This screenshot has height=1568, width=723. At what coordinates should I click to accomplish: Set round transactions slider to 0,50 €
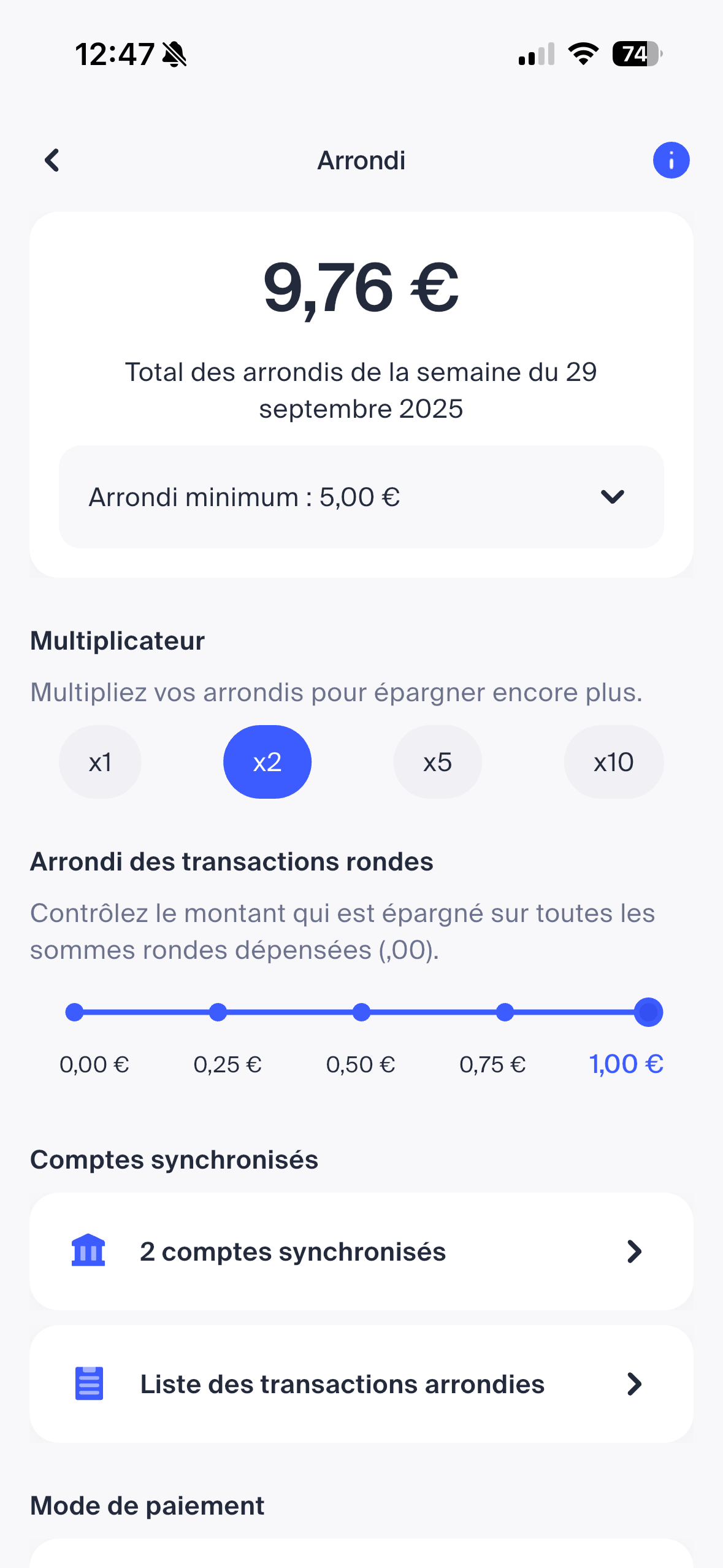361,1013
